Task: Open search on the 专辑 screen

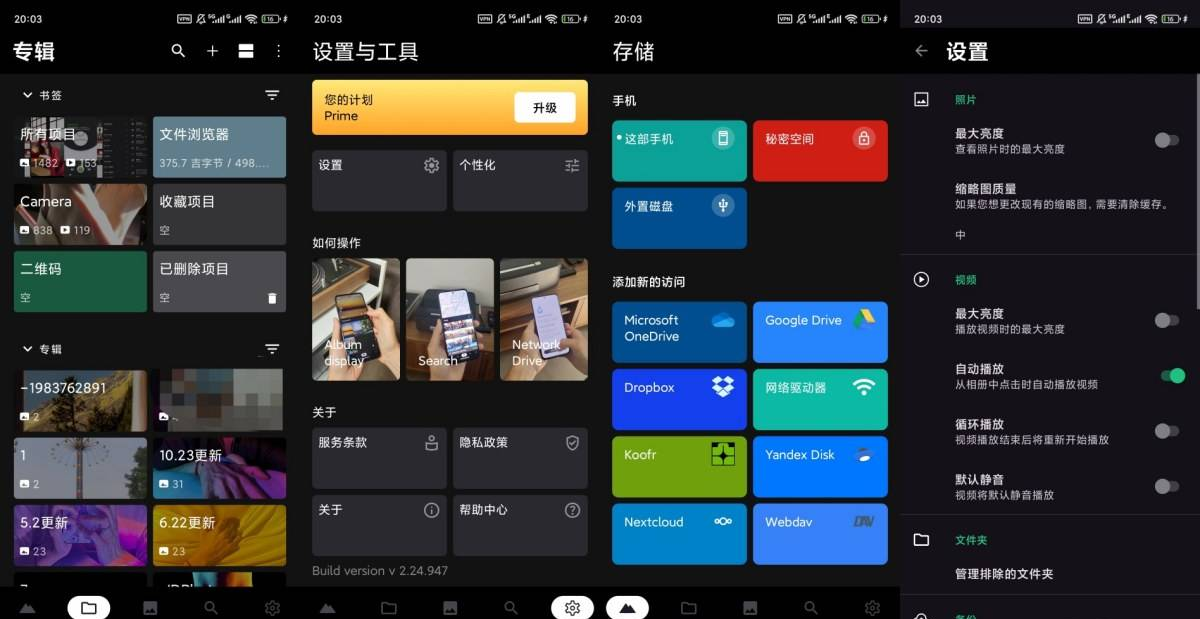Action: click(x=178, y=51)
